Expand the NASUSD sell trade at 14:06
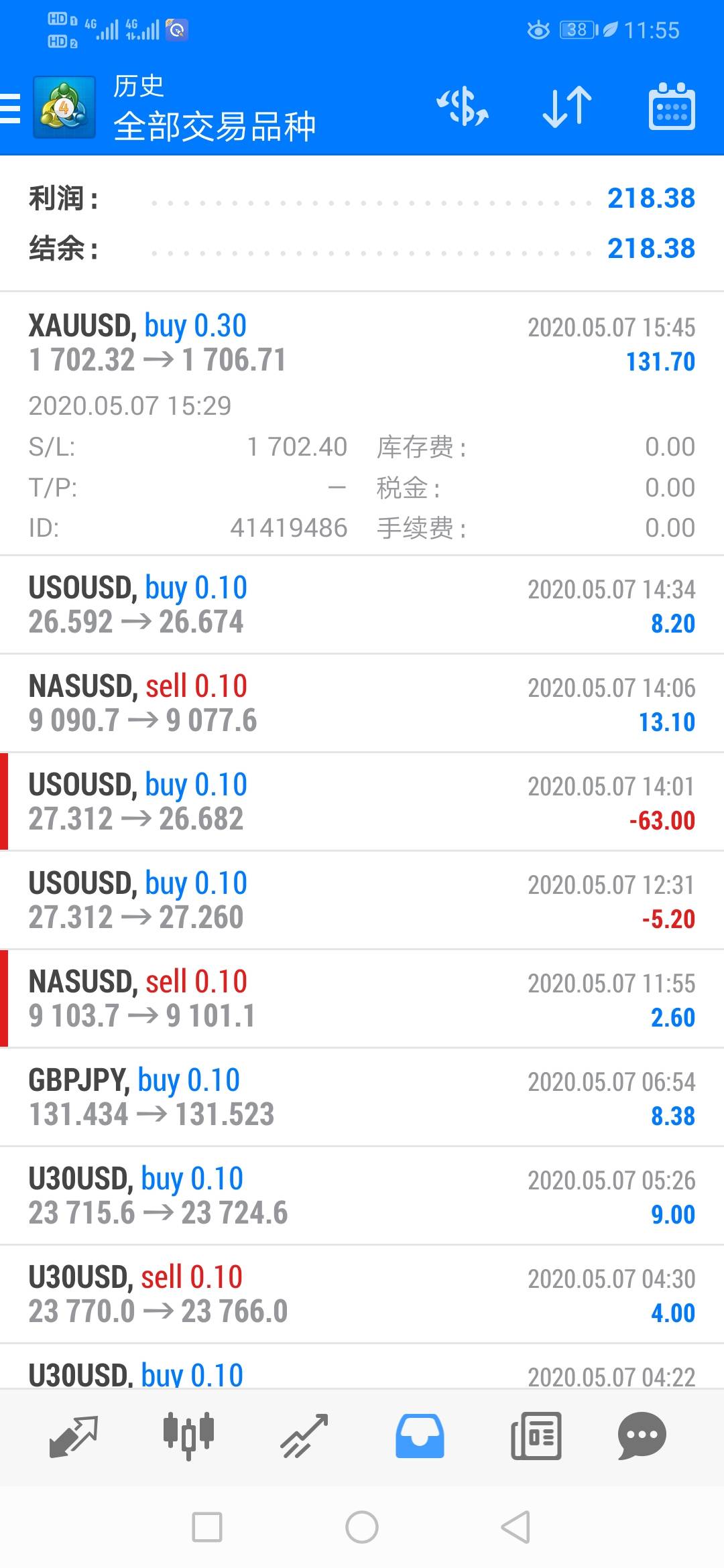This screenshot has height=1568, width=724. tap(362, 704)
